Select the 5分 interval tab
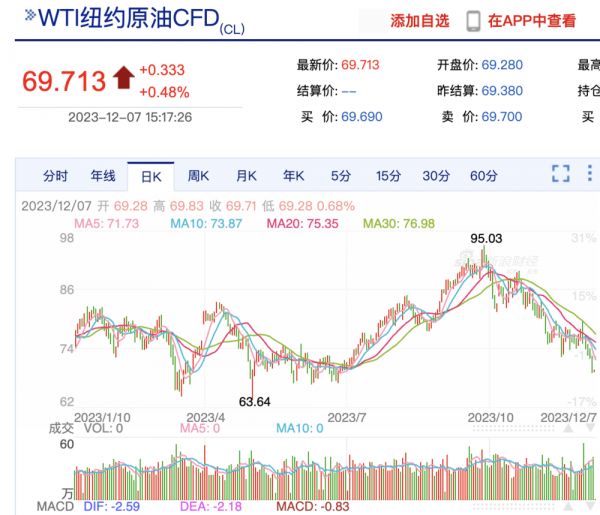Viewport: 600px width, 515px height. tap(341, 176)
